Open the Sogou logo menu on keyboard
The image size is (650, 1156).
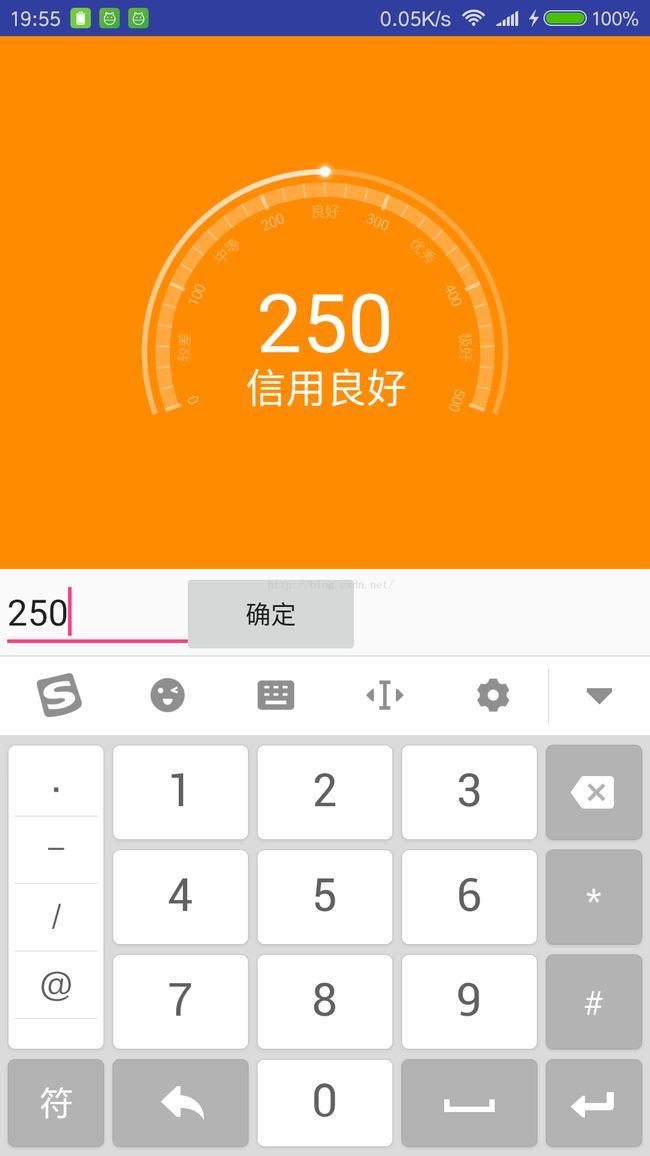tap(59, 695)
